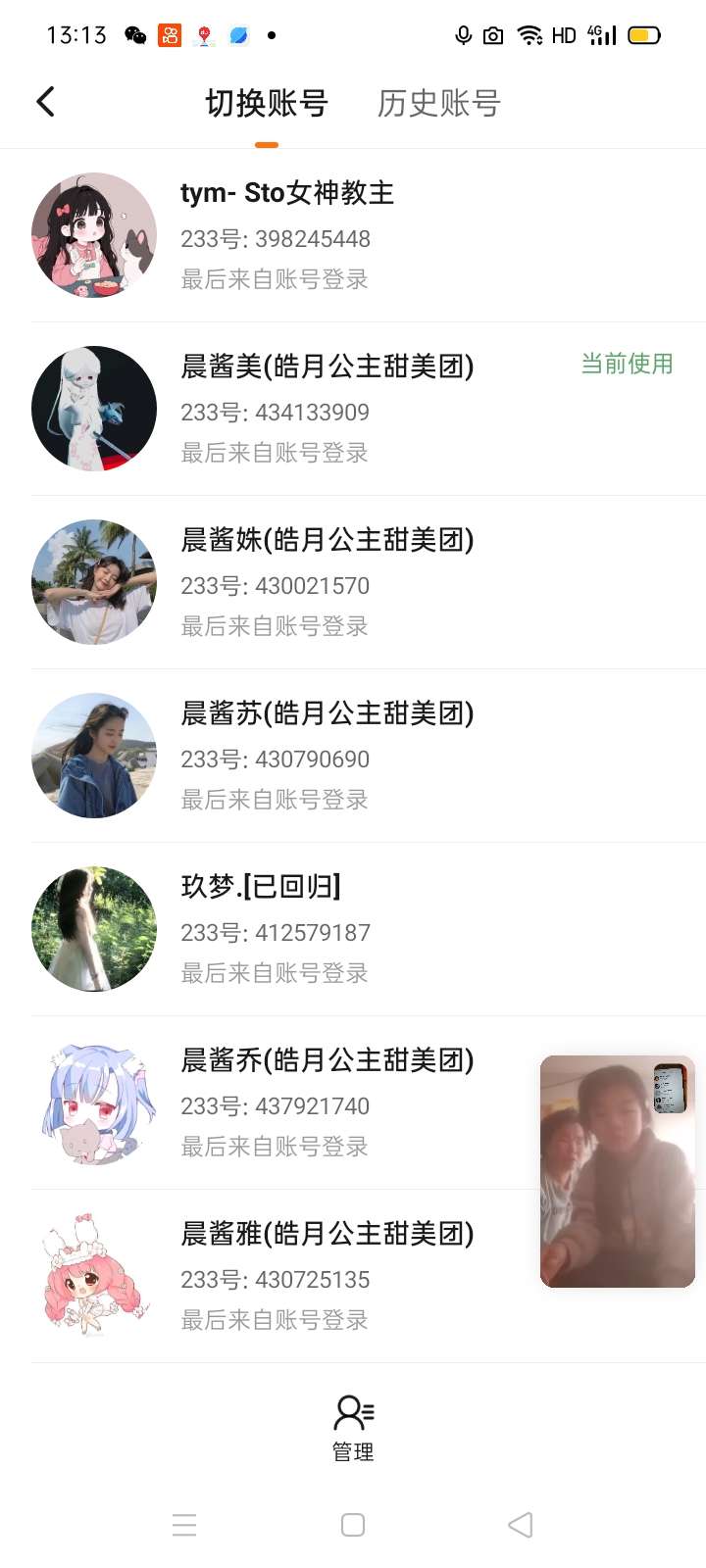Screen dimensions: 706x1568
Task: Tap the system home button
Action: pos(353,1525)
